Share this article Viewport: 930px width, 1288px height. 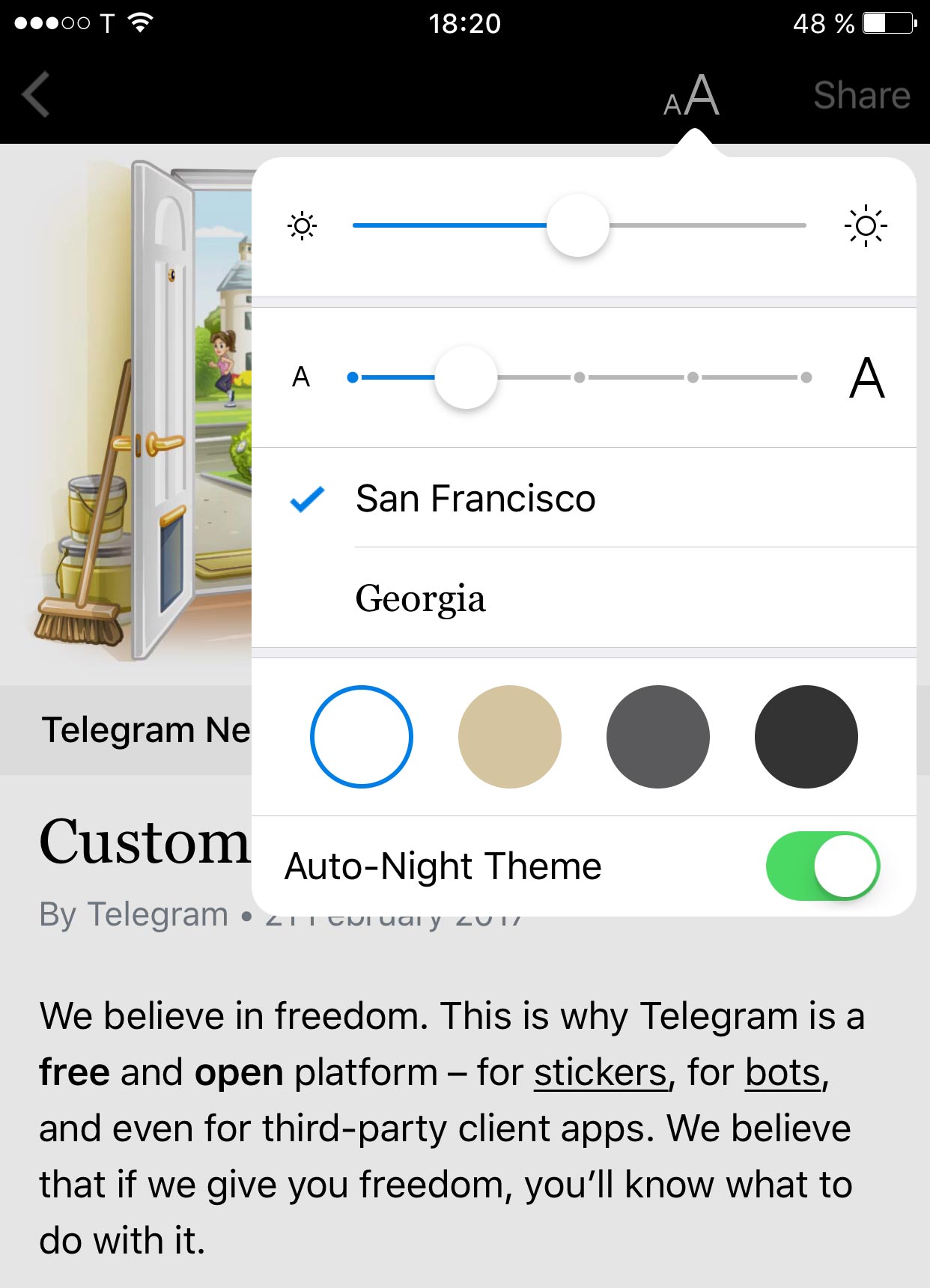point(861,96)
